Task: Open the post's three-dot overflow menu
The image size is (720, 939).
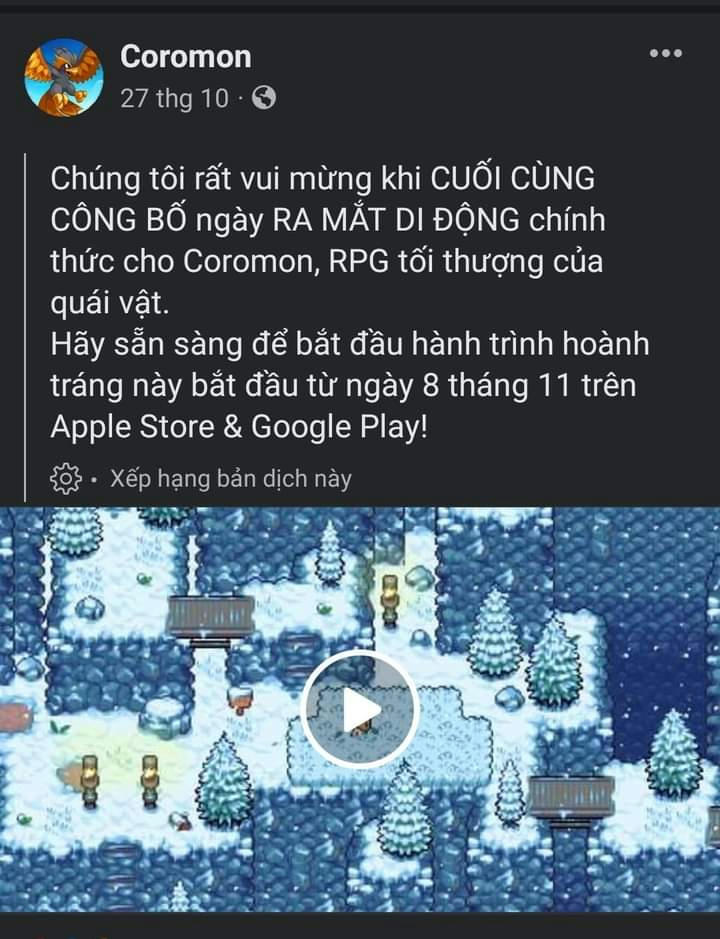Action: (x=665, y=54)
